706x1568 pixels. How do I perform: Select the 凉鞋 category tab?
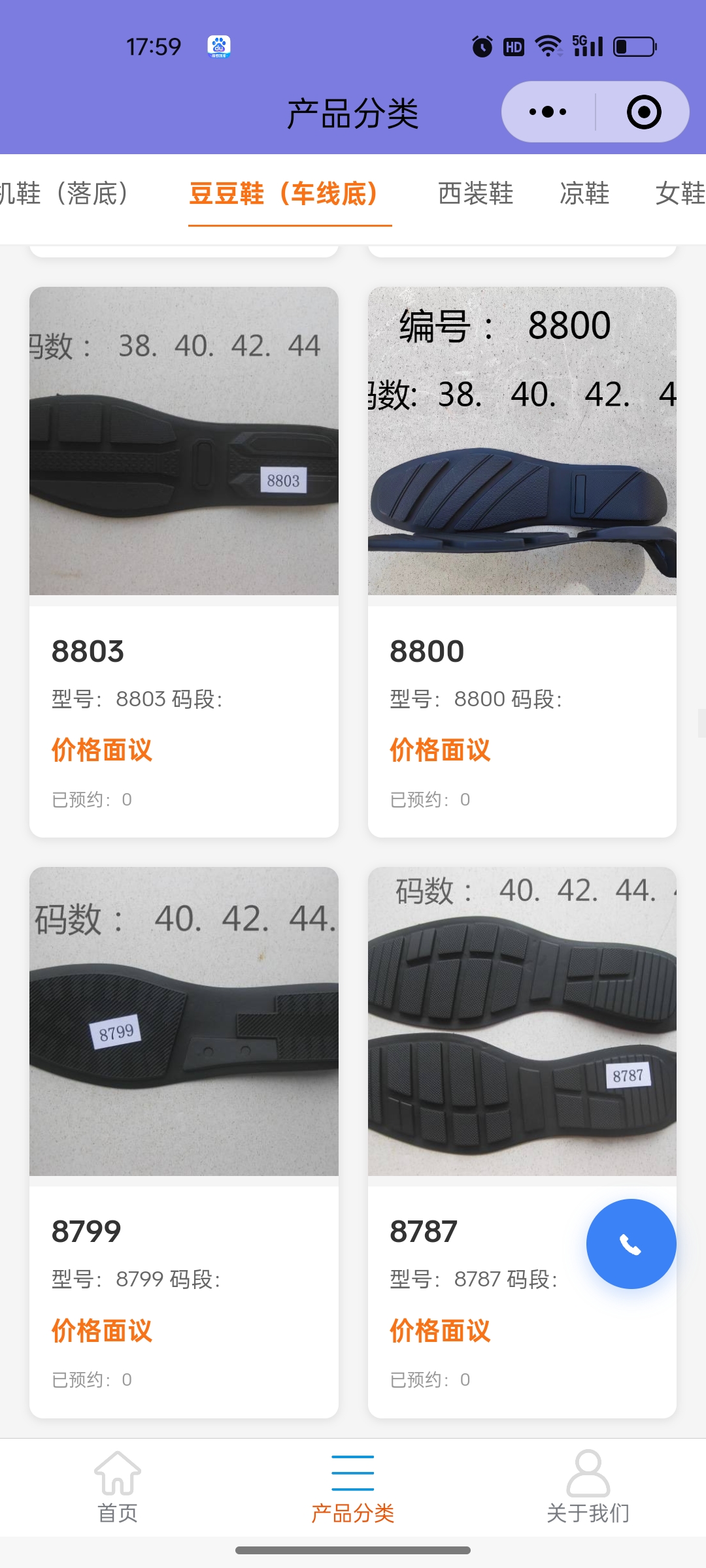coord(584,193)
